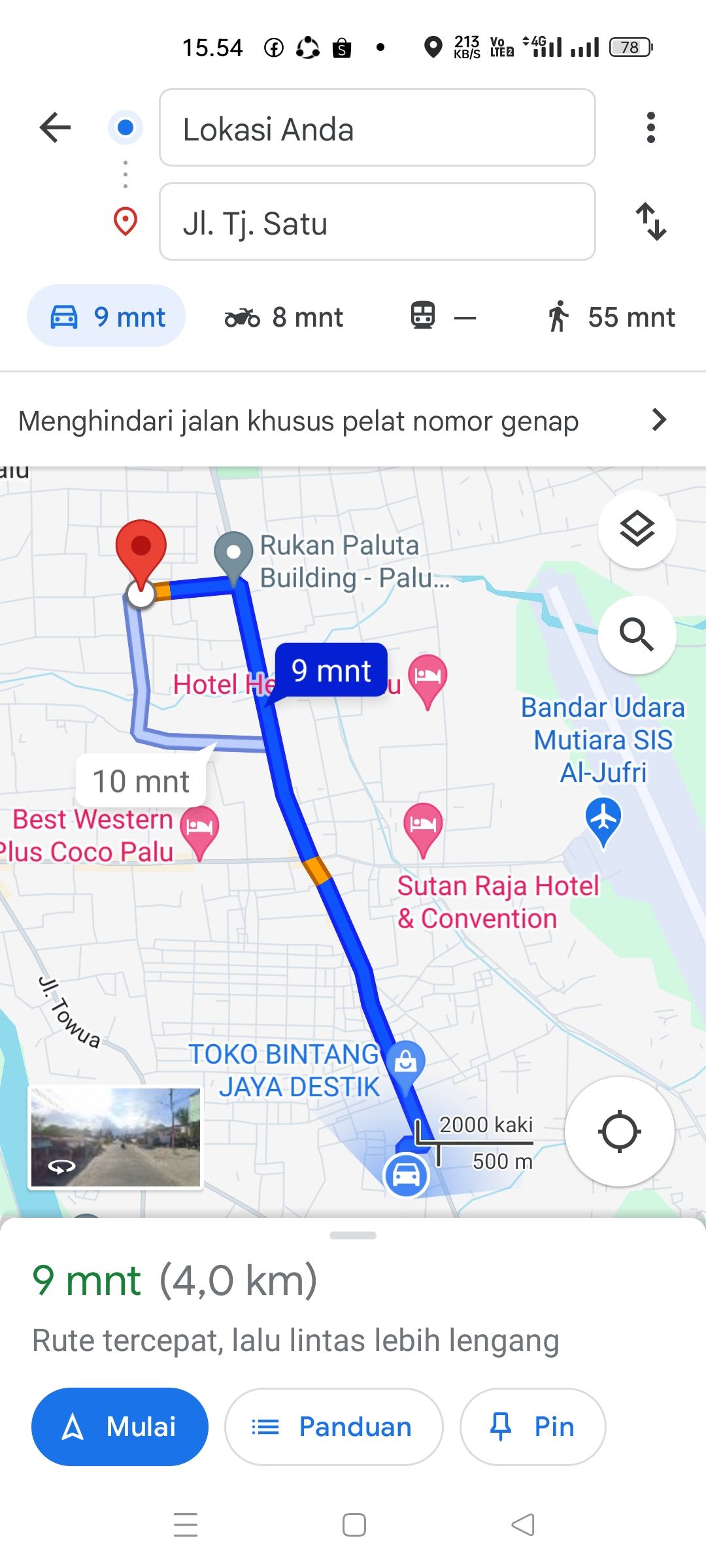Switch to motorcycle mode 8 mnt
Viewport: 706px width, 1568px height.
[284, 318]
